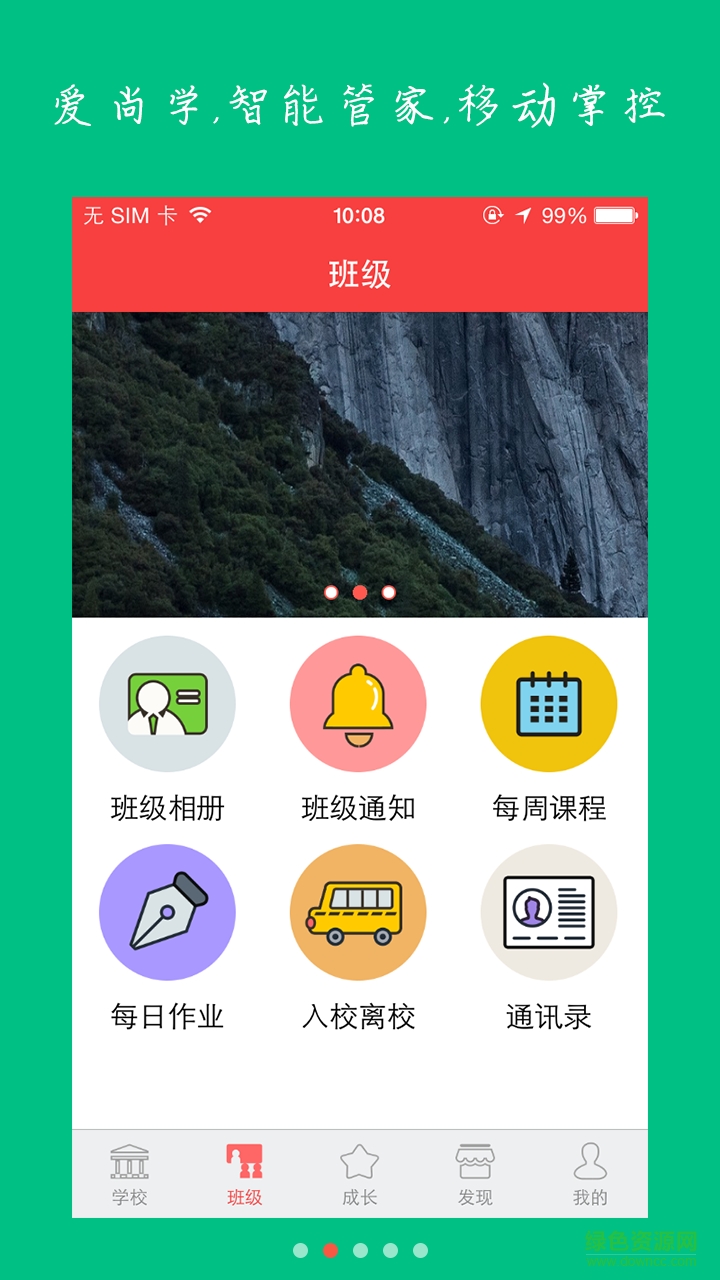Image resolution: width=720 pixels, height=1280 pixels.
Task: Open the 班级相册 class album icon
Action: click(167, 703)
